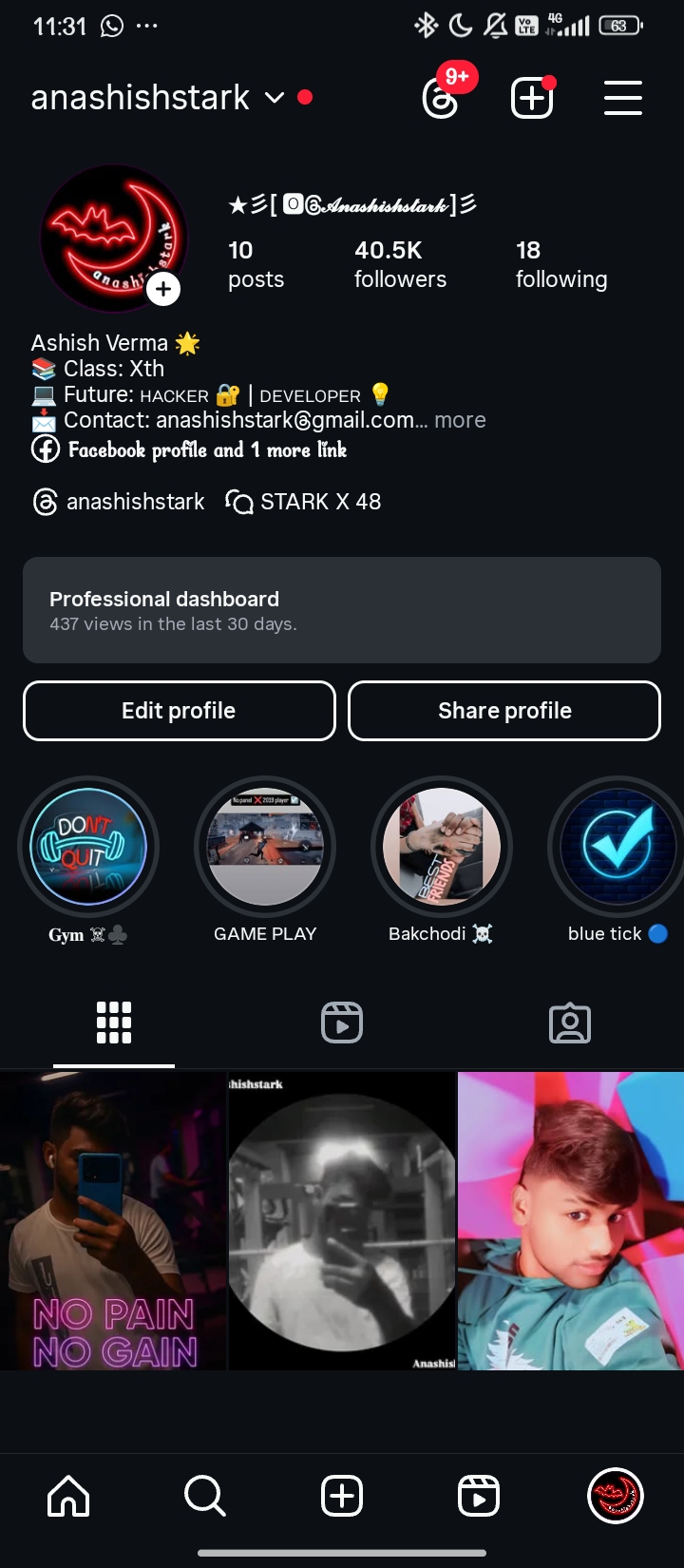Switch to the Reels tab on profile
Image resolution: width=684 pixels, height=1568 pixels.
tap(342, 1023)
